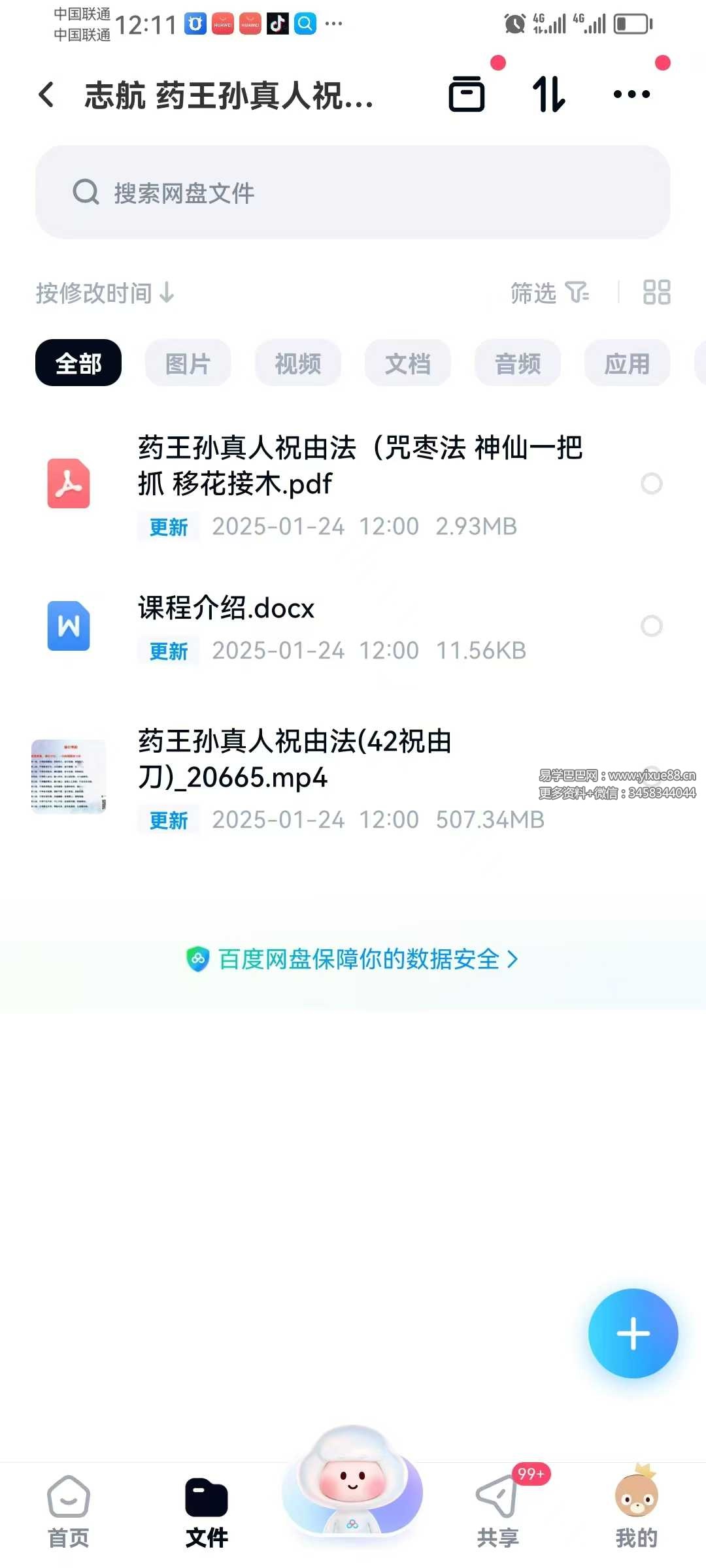This screenshot has width=706, height=1568.
Task: Go back using the top-left arrow
Action: click(x=46, y=95)
